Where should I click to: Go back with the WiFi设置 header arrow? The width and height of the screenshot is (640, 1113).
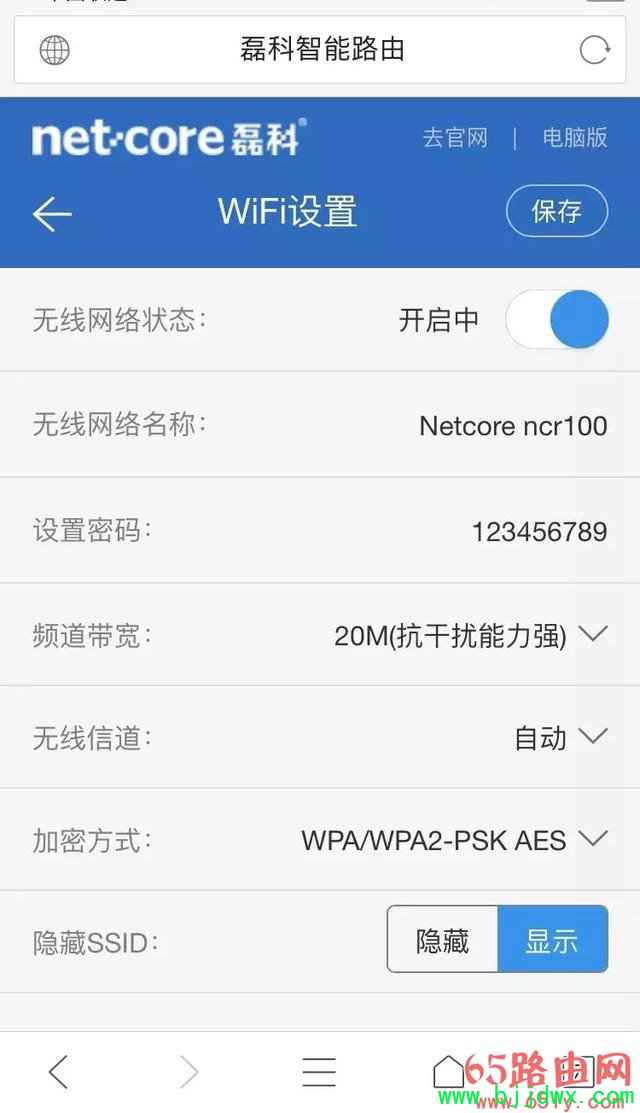click(53, 214)
